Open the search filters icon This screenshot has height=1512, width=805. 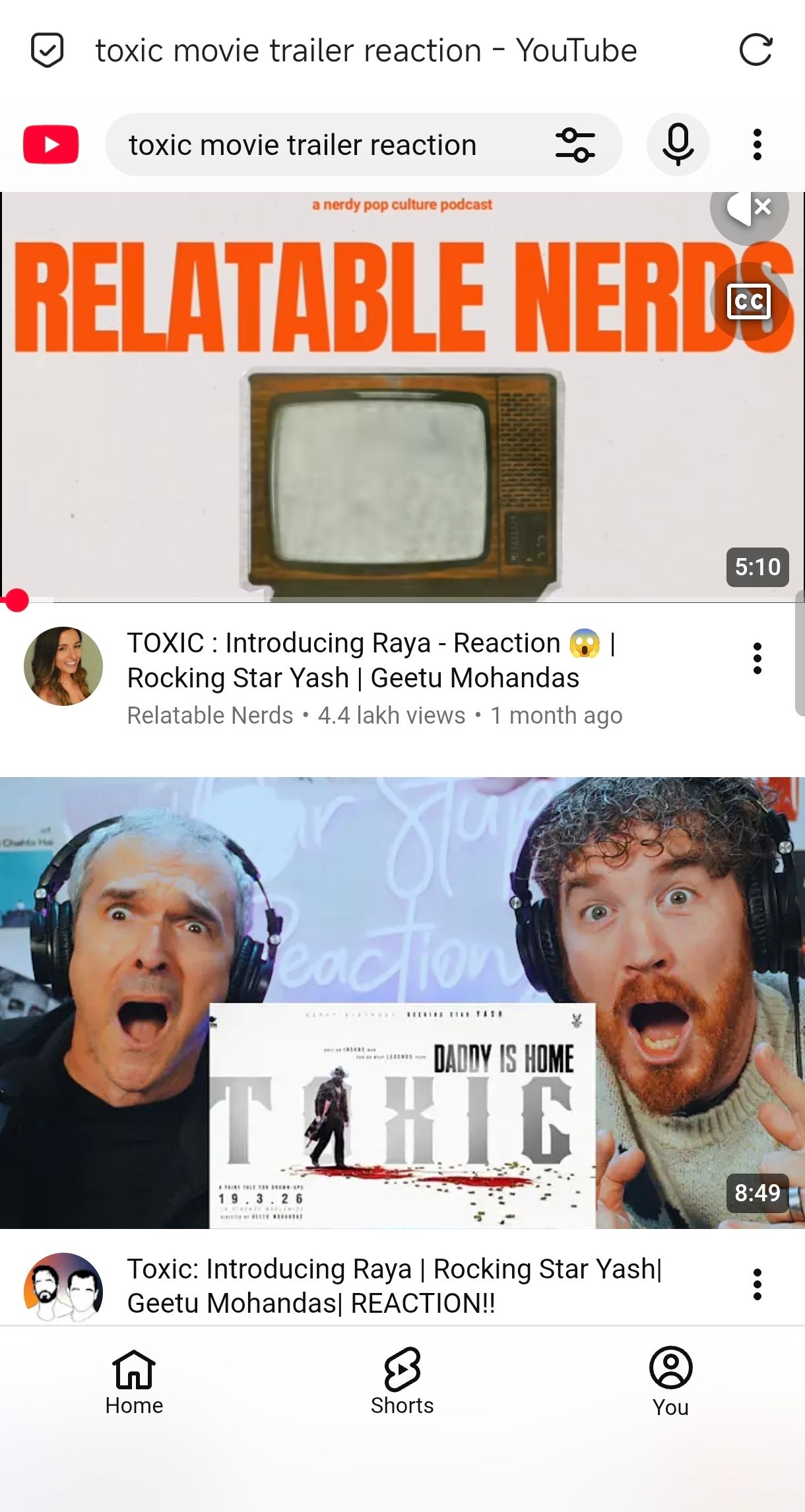[x=575, y=145]
